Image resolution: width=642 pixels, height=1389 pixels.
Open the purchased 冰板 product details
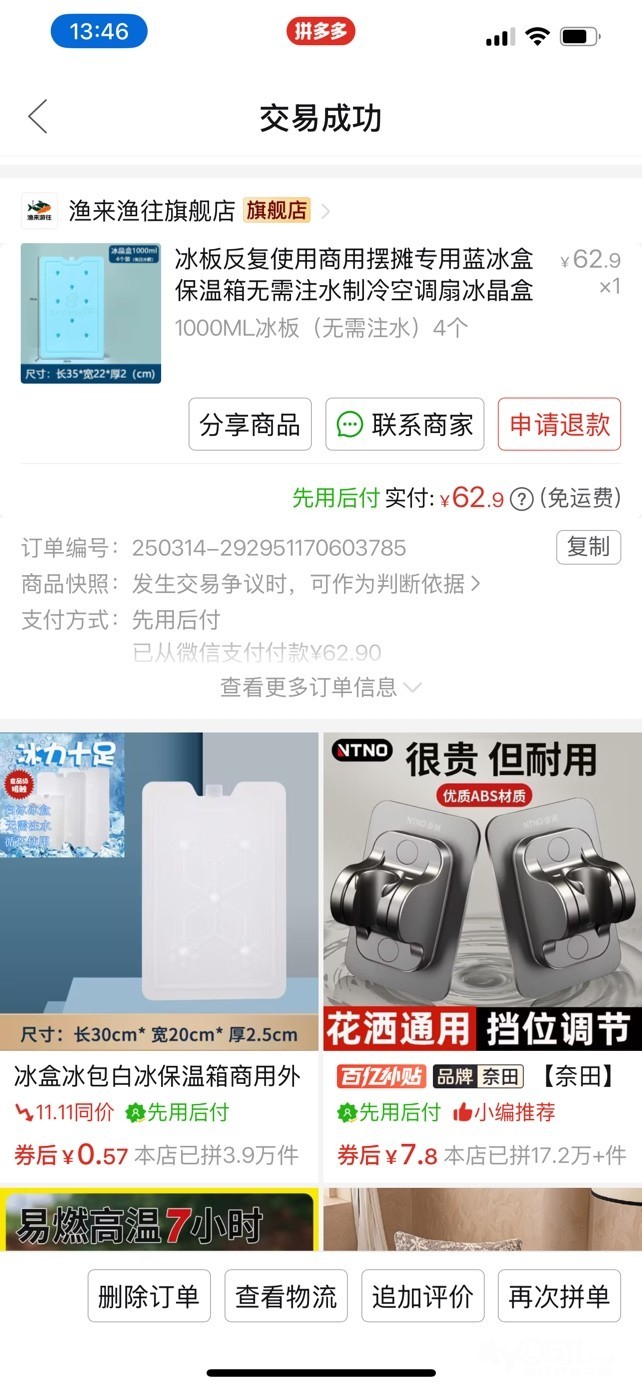point(320,313)
